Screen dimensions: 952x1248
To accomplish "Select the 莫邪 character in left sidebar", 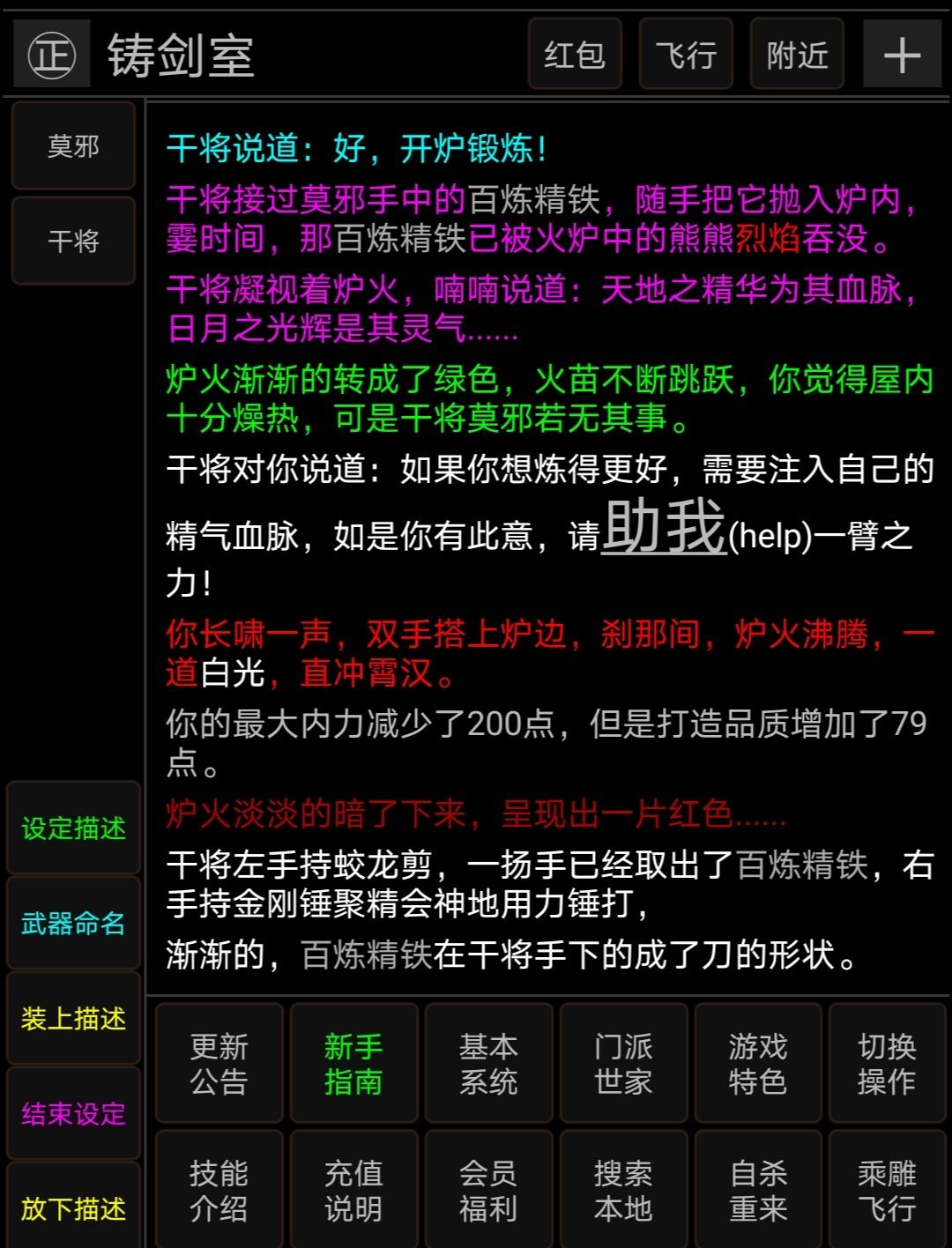I will (x=72, y=146).
